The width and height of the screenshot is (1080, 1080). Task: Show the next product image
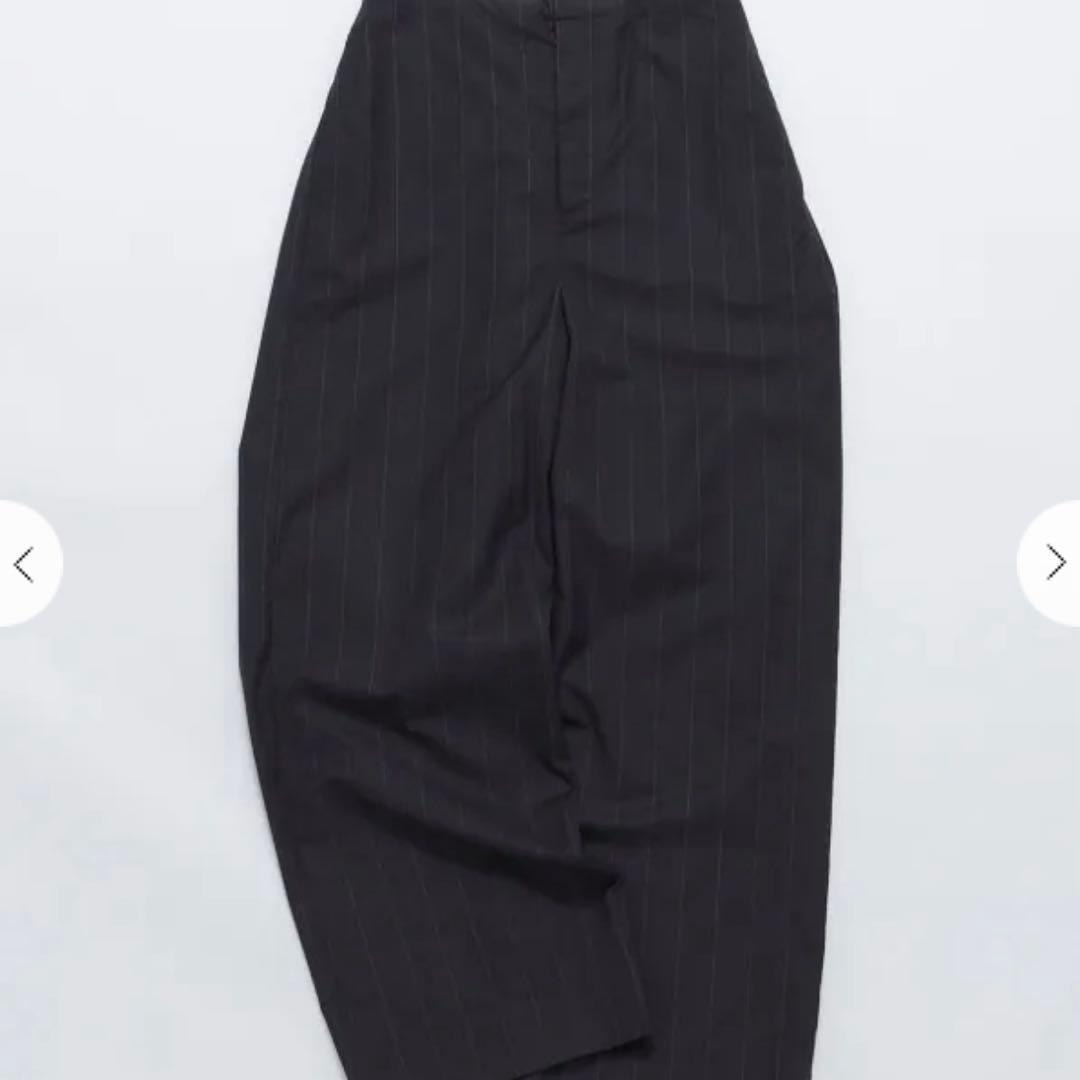click(x=1055, y=563)
